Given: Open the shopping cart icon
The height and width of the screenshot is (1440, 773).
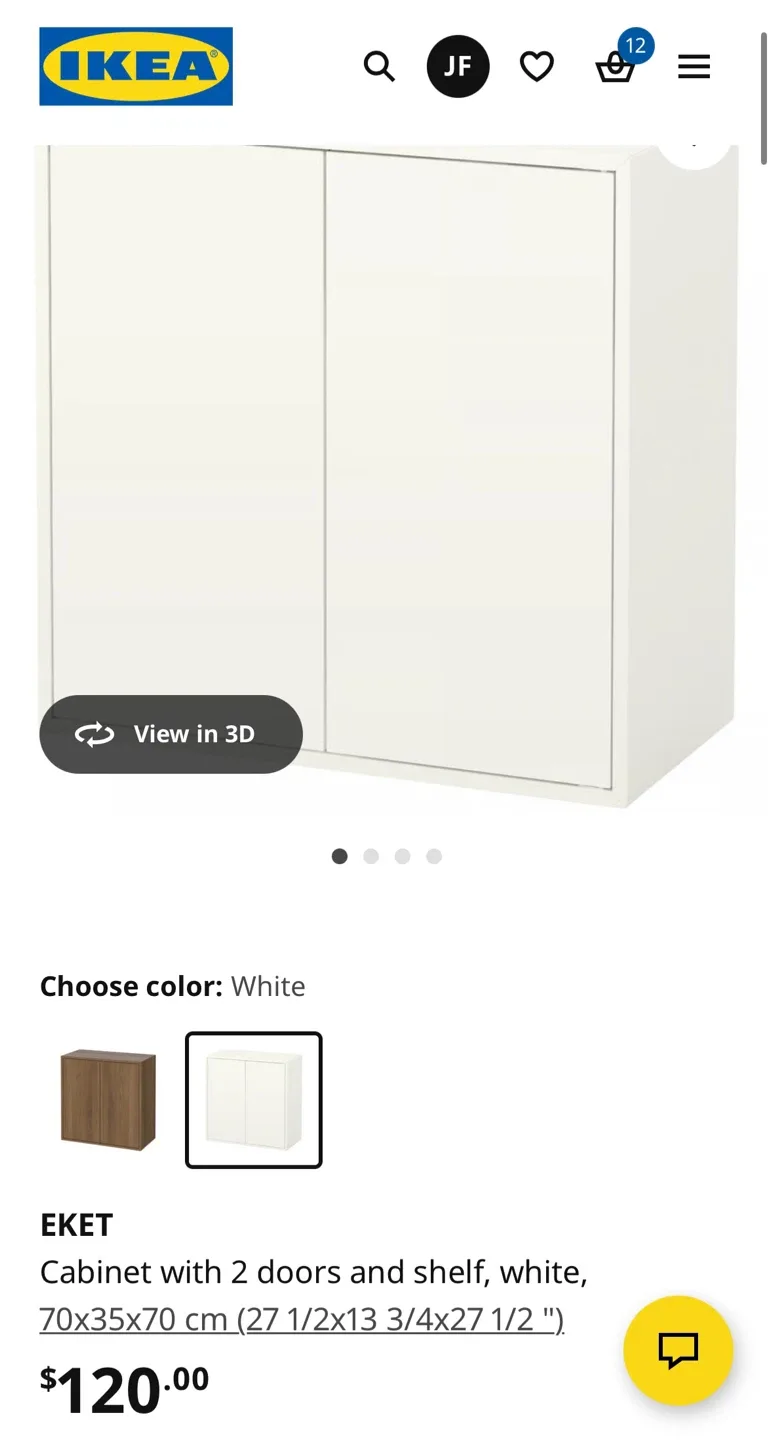Looking at the screenshot, I should tap(616, 70).
